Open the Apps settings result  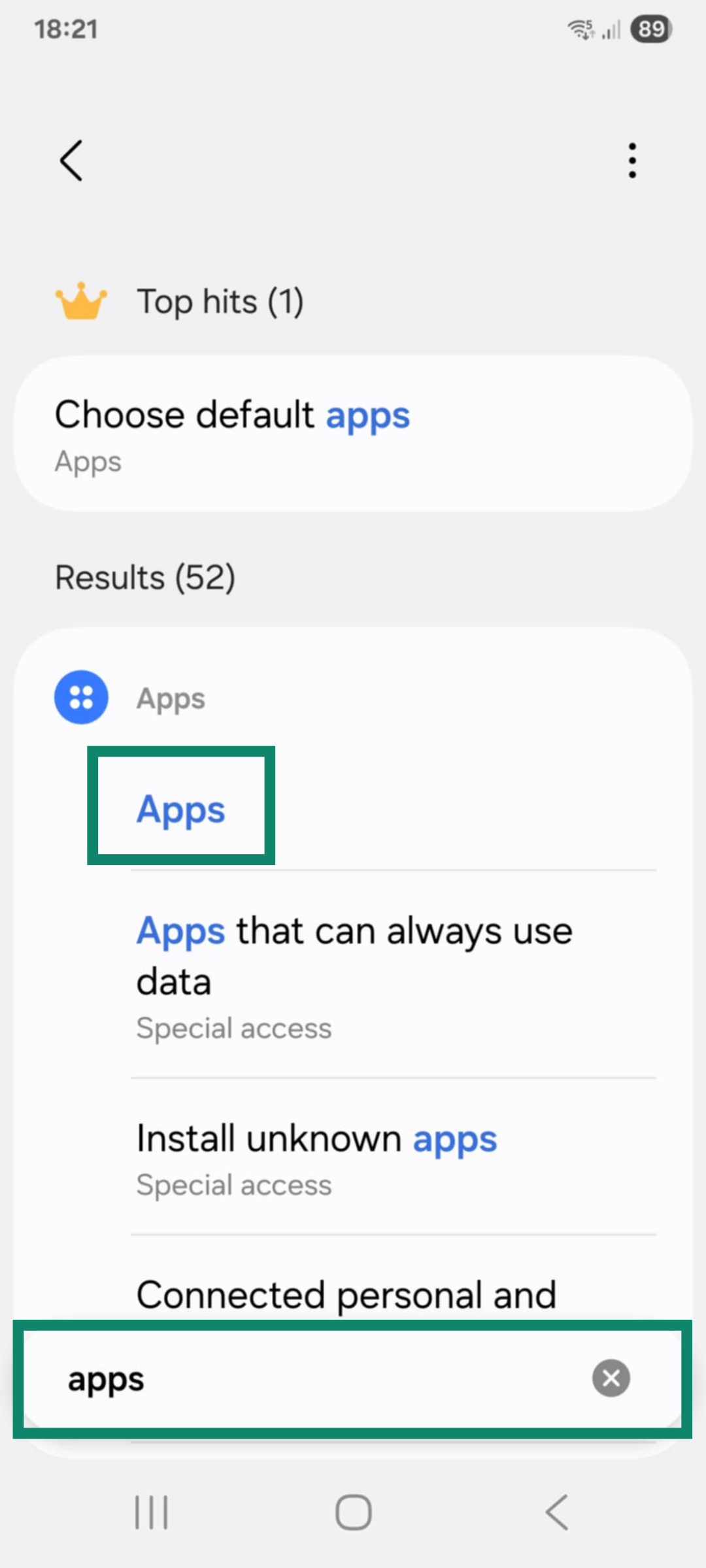pos(181,809)
